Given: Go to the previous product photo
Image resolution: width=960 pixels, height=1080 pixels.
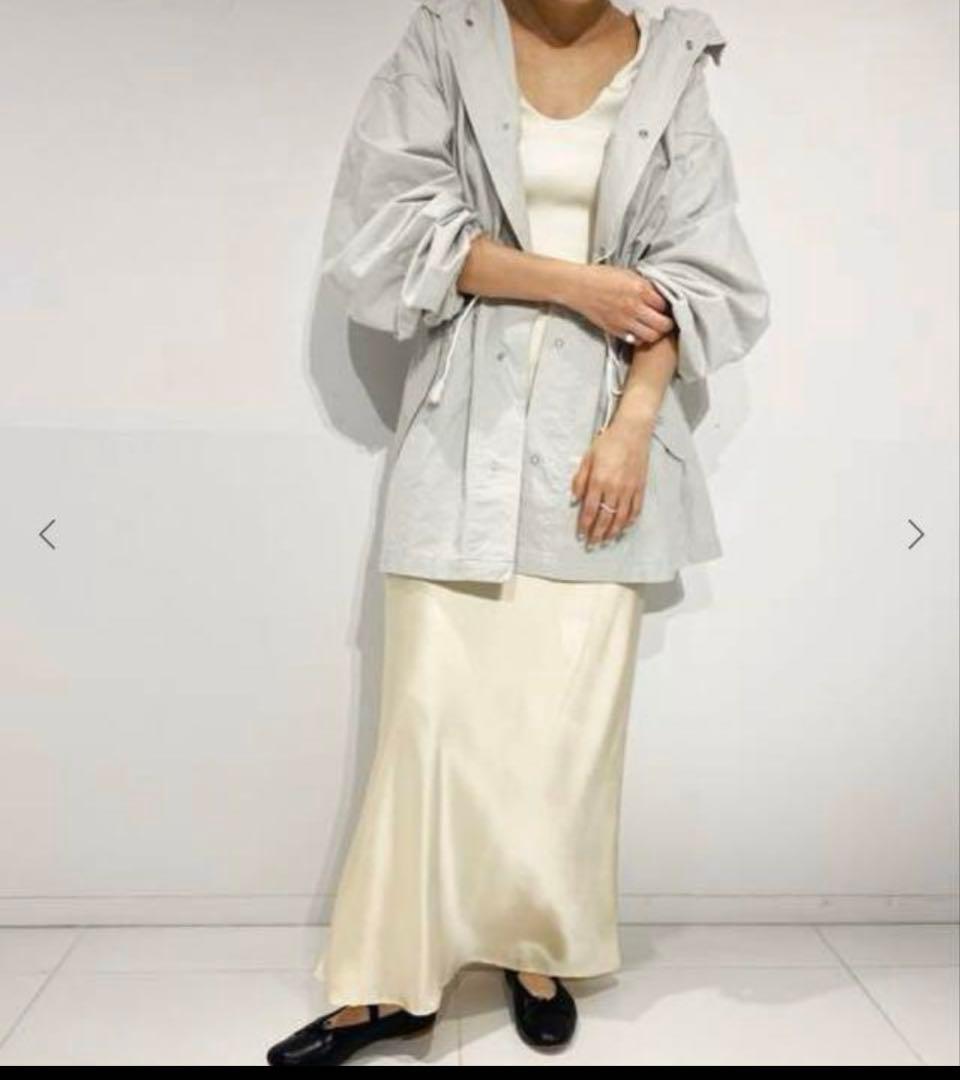Looking at the screenshot, I should coord(47,534).
